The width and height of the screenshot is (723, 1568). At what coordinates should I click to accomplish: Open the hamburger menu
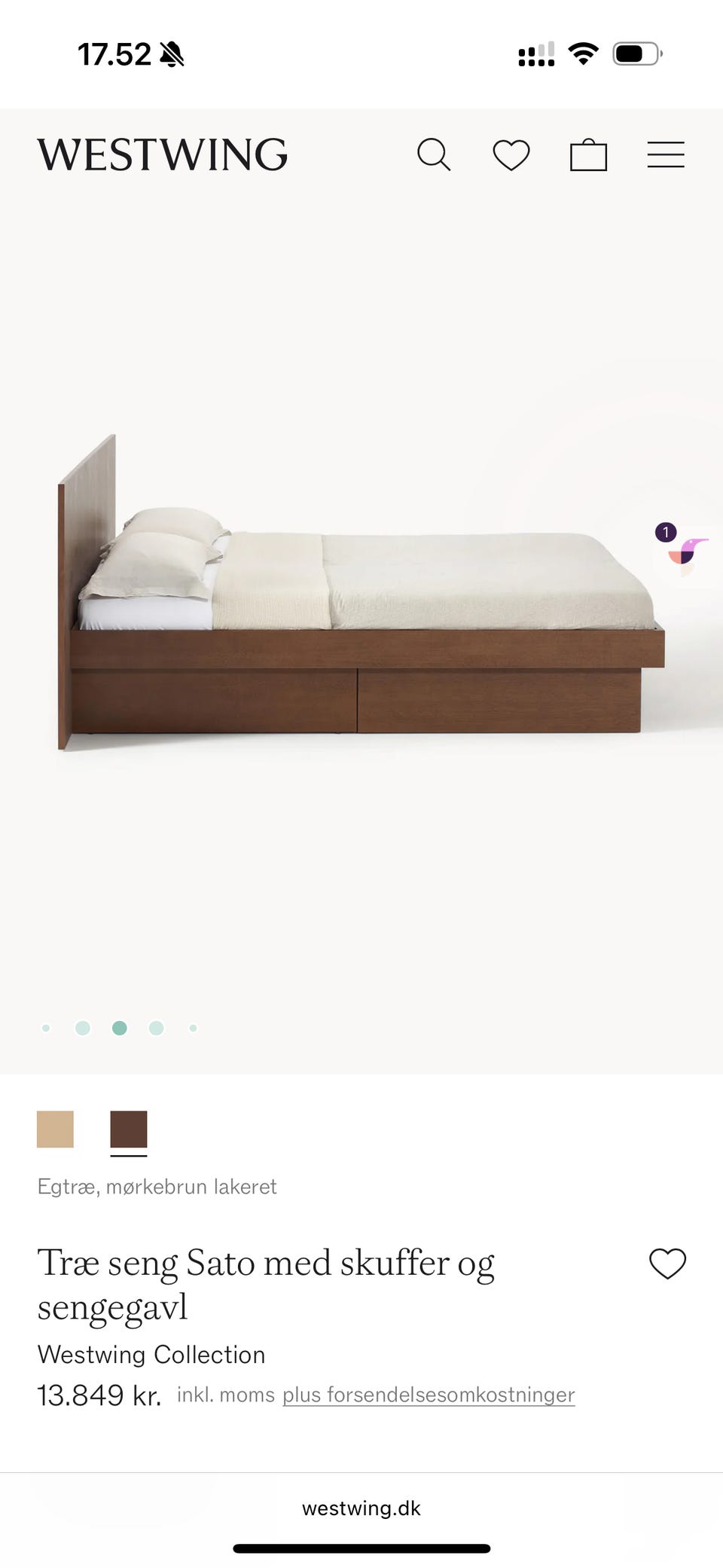666,154
